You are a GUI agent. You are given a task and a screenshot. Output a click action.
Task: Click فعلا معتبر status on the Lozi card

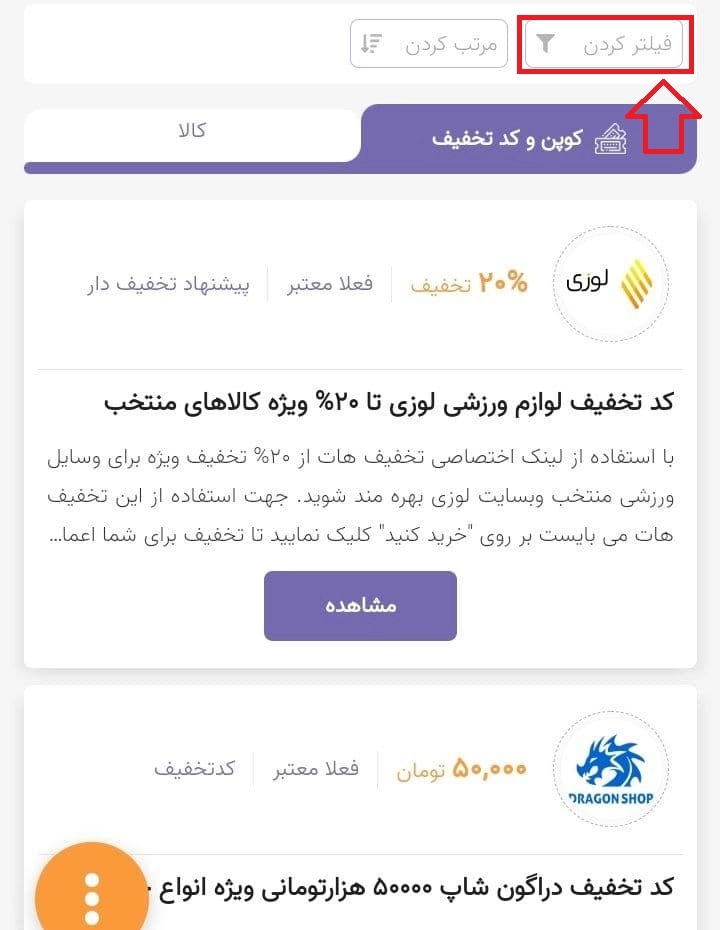pos(330,284)
